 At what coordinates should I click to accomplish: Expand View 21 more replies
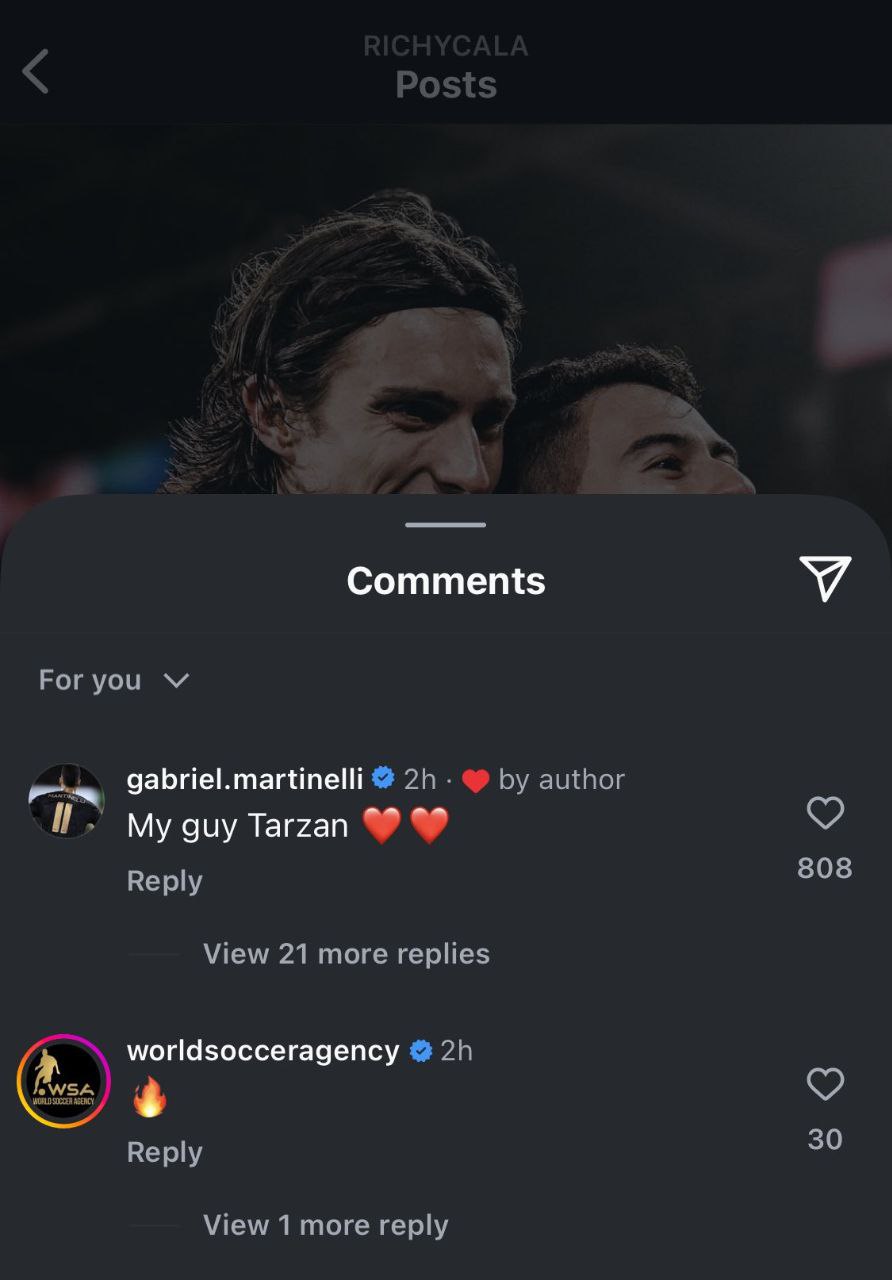[x=346, y=954]
